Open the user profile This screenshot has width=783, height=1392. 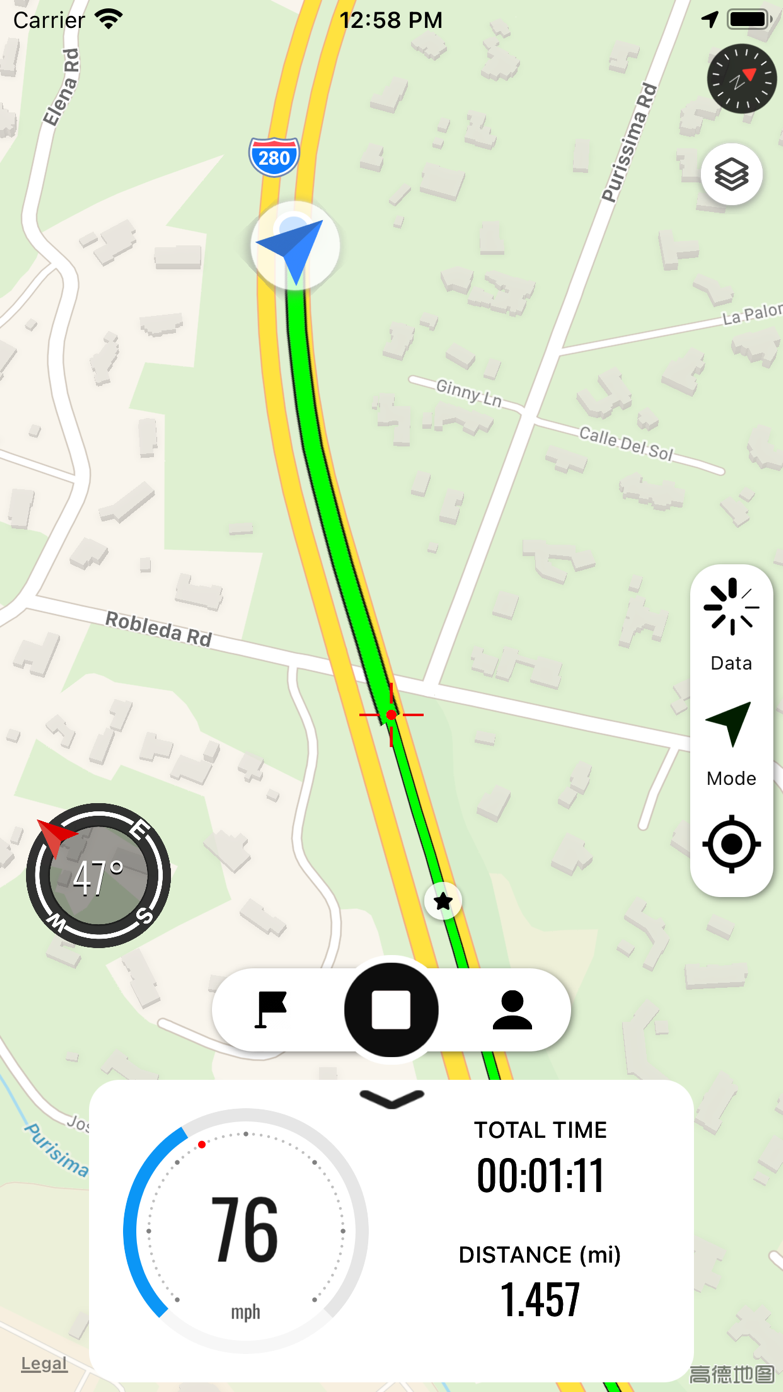point(512,1010)
